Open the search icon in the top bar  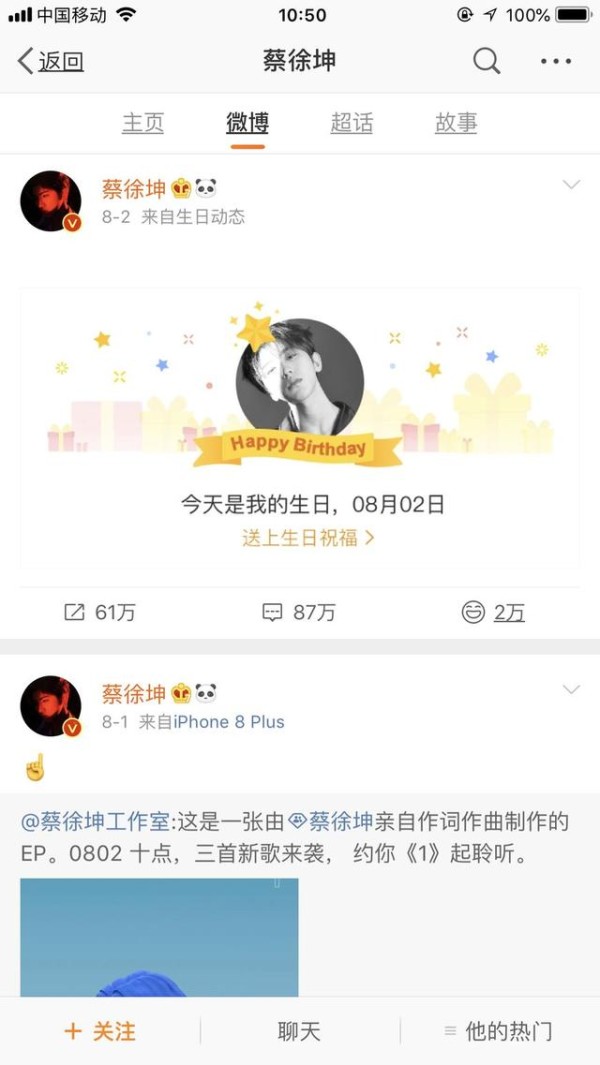coord(486,61)
